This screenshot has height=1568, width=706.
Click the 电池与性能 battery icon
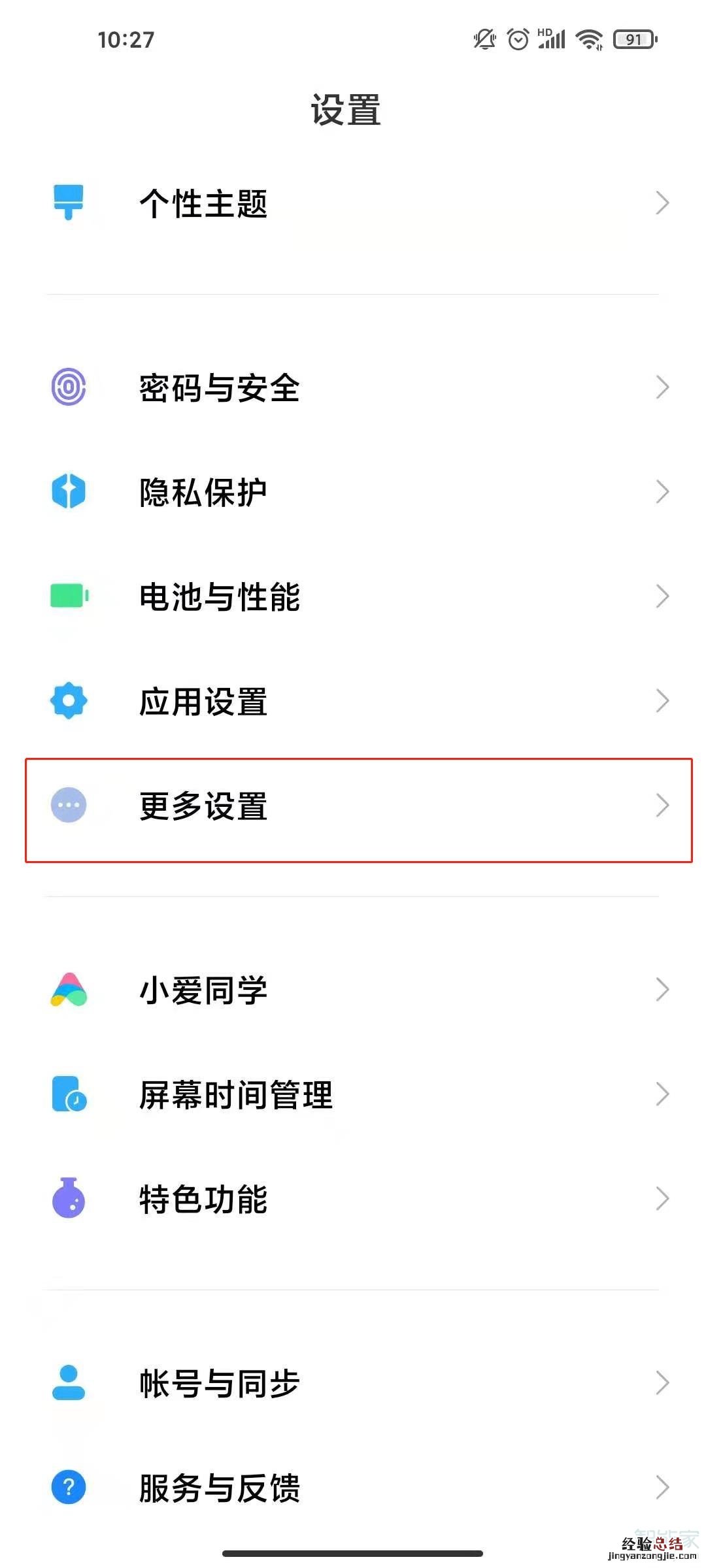point(67,595)
